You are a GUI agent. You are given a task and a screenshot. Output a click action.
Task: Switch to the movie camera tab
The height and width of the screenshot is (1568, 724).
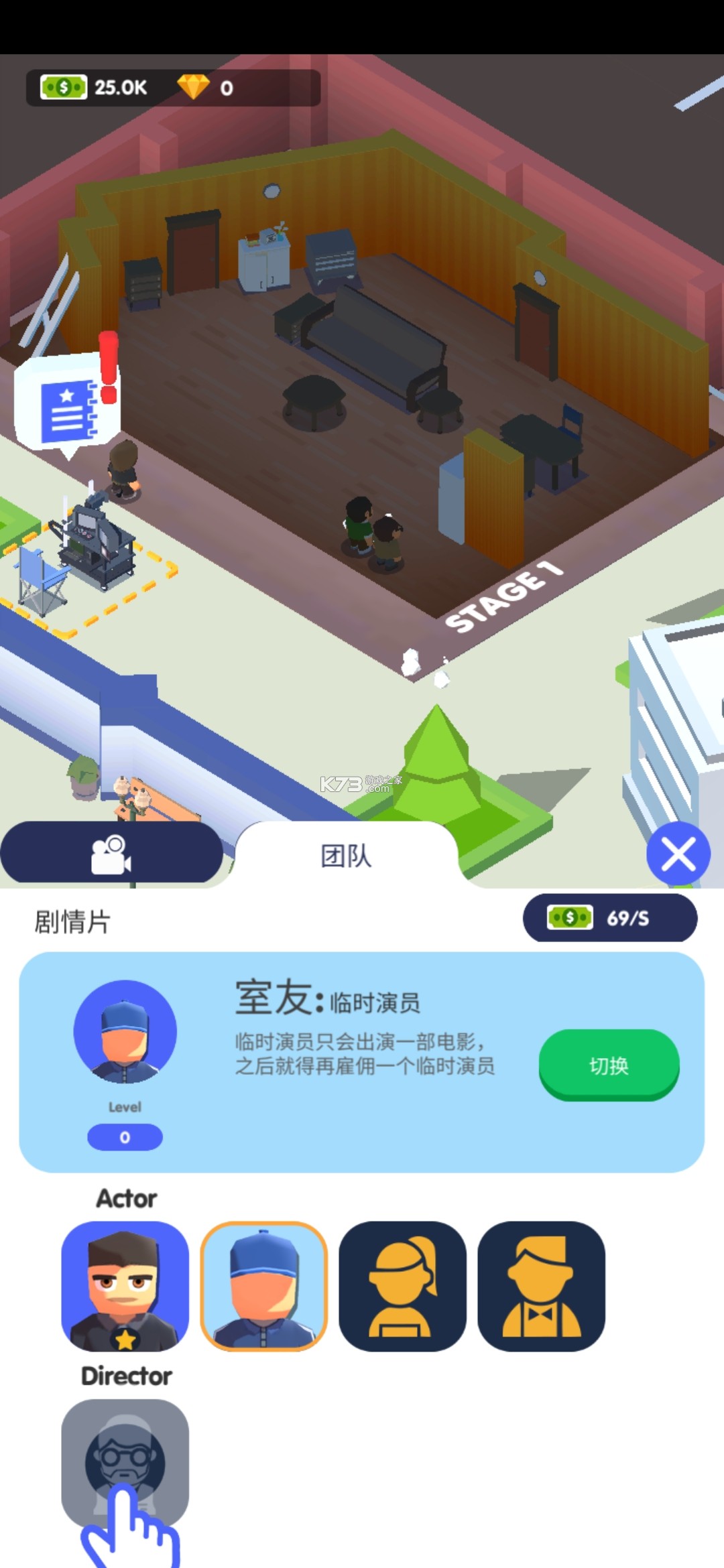click(x=111, y=852)
